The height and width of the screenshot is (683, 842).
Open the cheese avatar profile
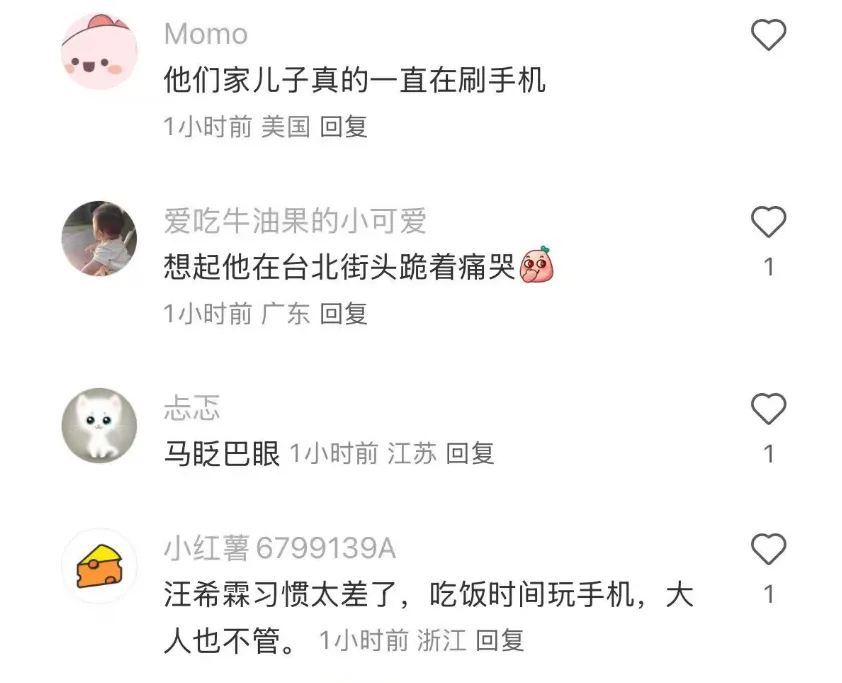(x=99, y=567)
